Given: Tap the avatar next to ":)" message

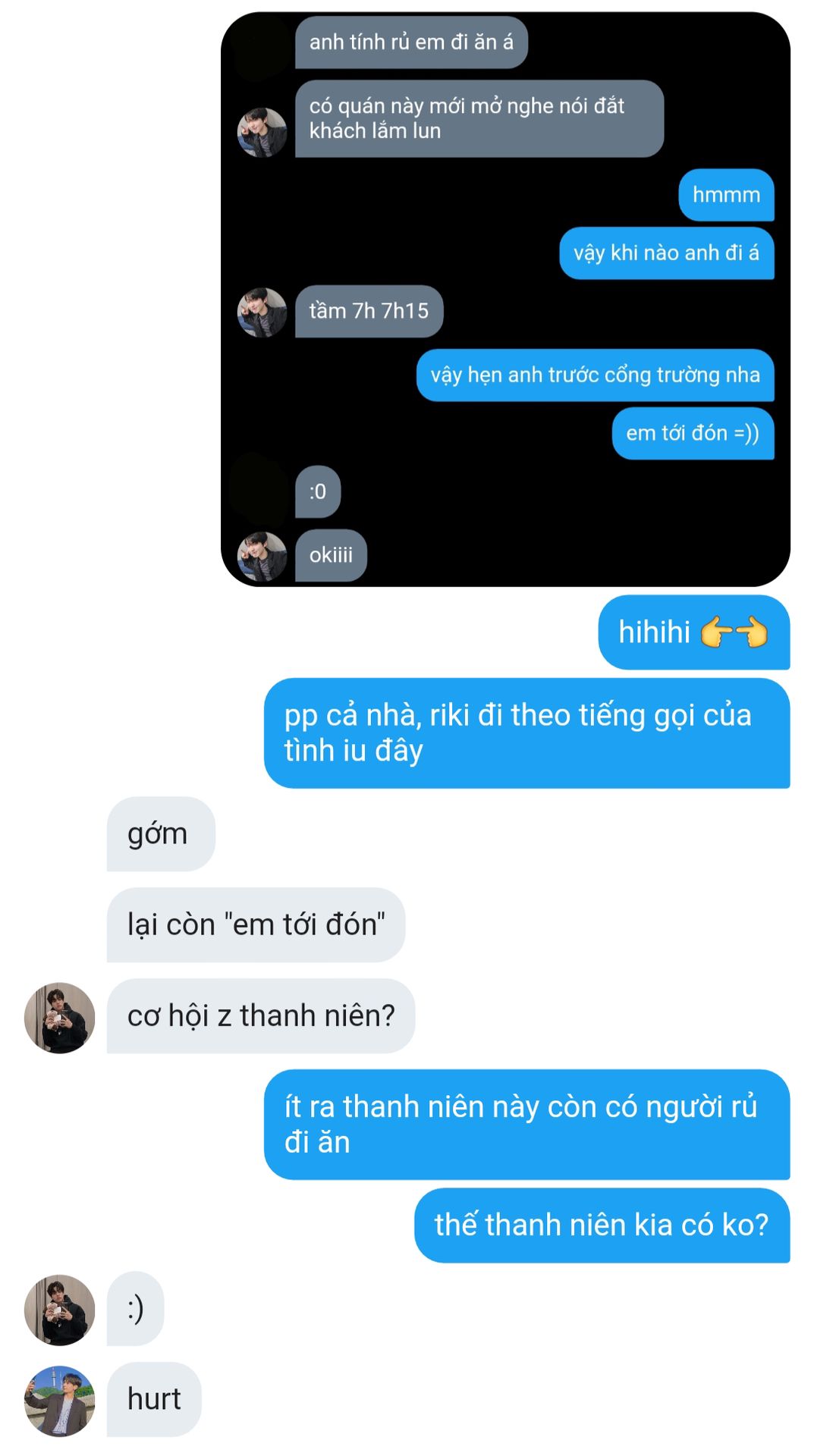Looking at the screenshot, I should click(60, 1310).
